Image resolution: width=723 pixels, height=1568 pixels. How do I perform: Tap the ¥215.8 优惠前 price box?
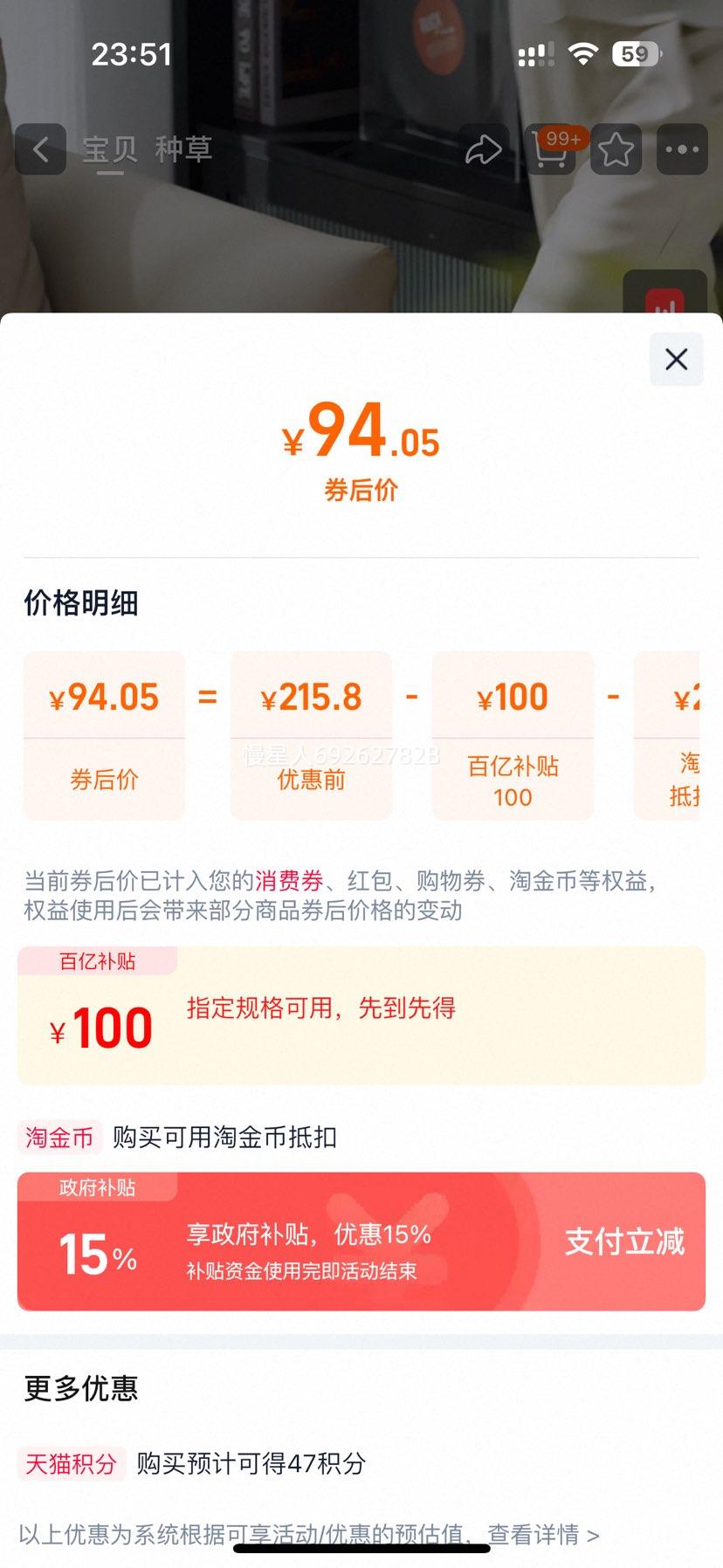pyautogui.click(x=311, y=735)
